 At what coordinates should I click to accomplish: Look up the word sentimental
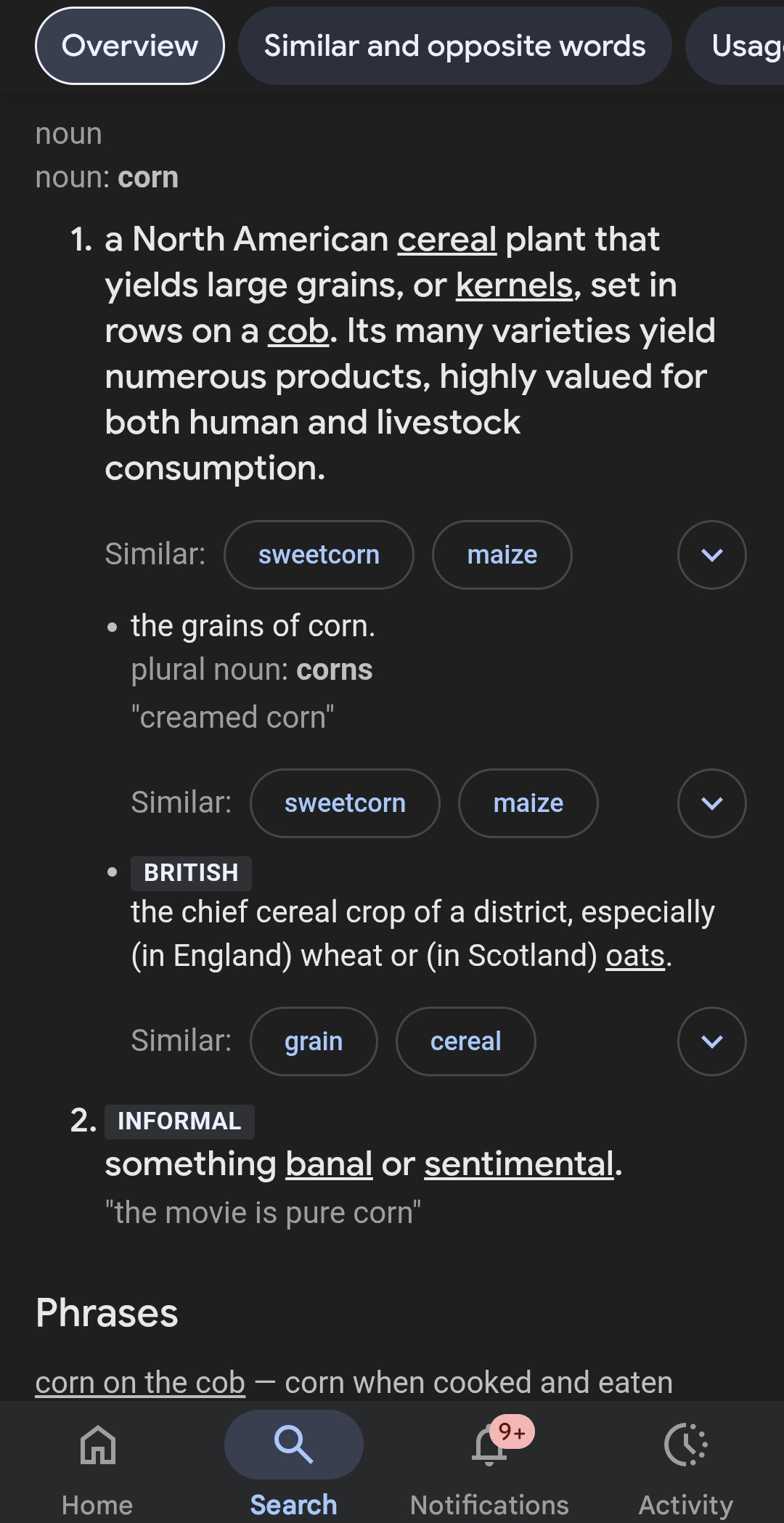click(x=519, y=1164)
